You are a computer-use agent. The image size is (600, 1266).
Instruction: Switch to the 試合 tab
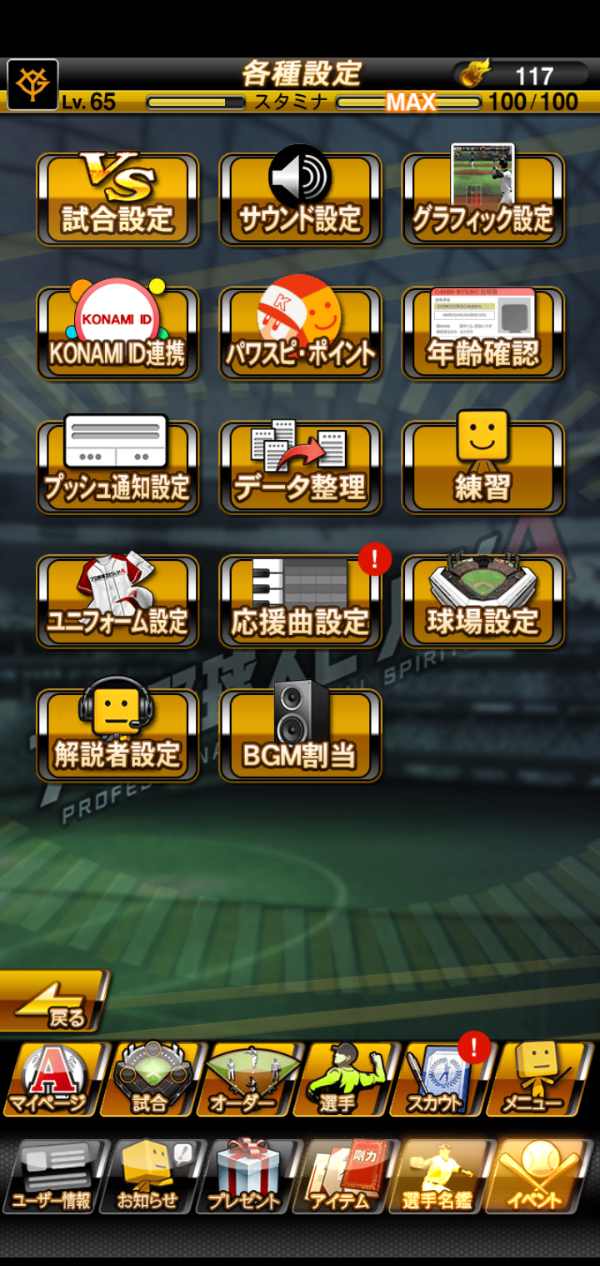150,1080
